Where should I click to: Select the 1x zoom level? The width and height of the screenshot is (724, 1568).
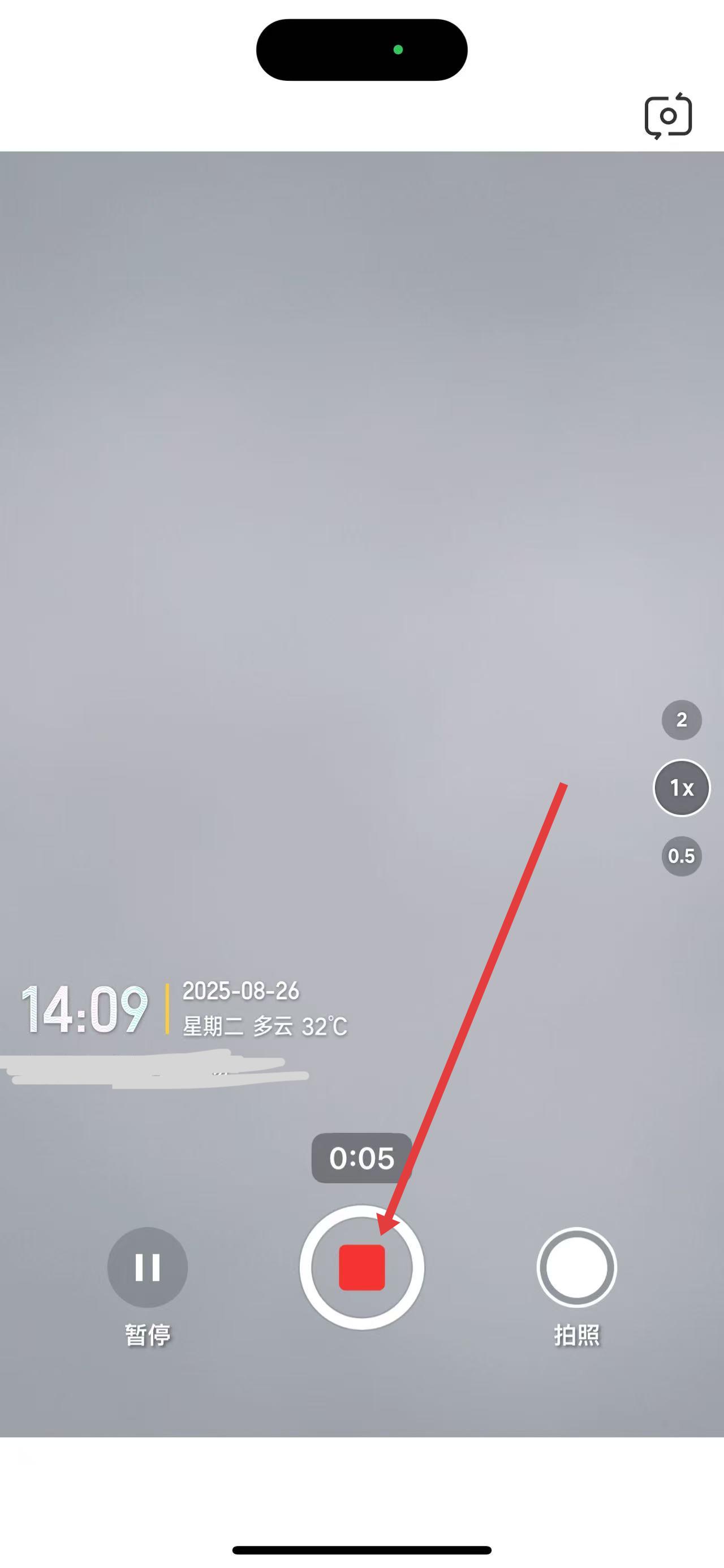click(682, 789)
